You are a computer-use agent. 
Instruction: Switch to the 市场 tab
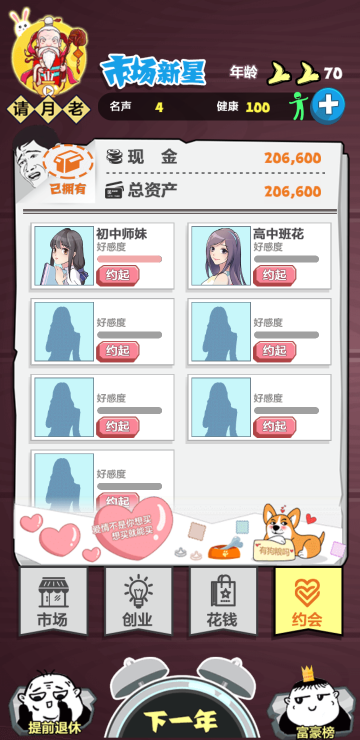pyautogui.click(x=53, y=601)
